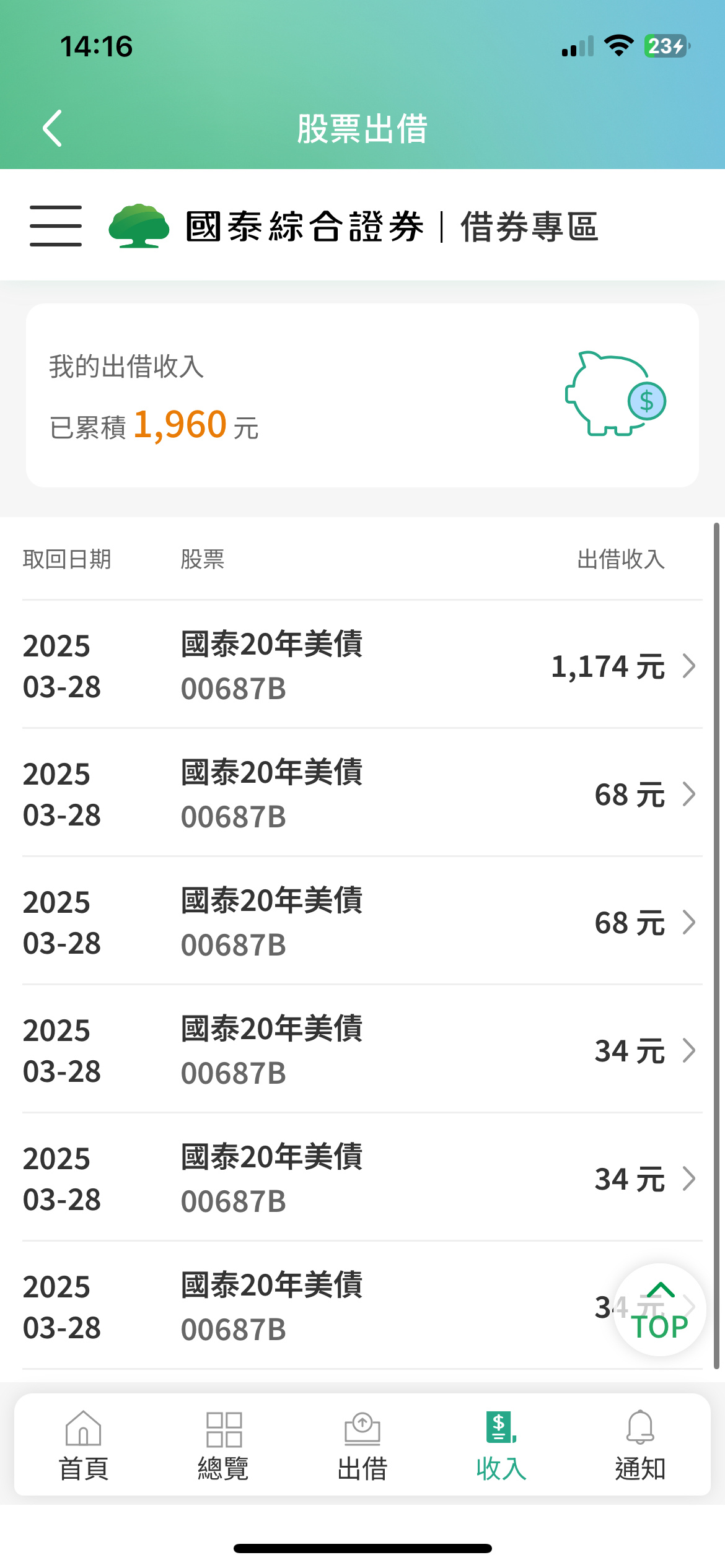Switch to the 首頁 tab
Image resolution: width=725 pixels, height=1568 pixels.
[84, 1445]
